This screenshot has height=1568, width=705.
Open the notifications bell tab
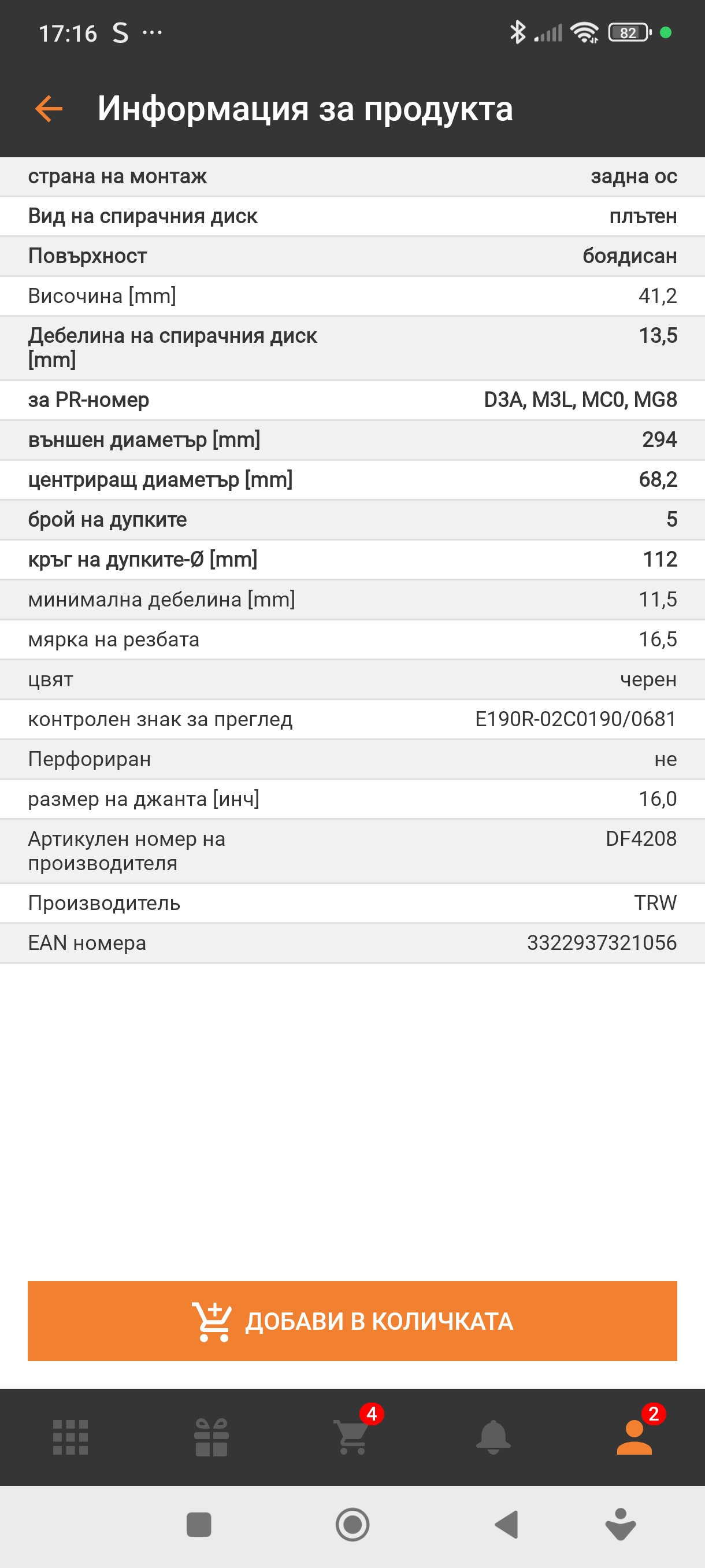[493, 1438]
